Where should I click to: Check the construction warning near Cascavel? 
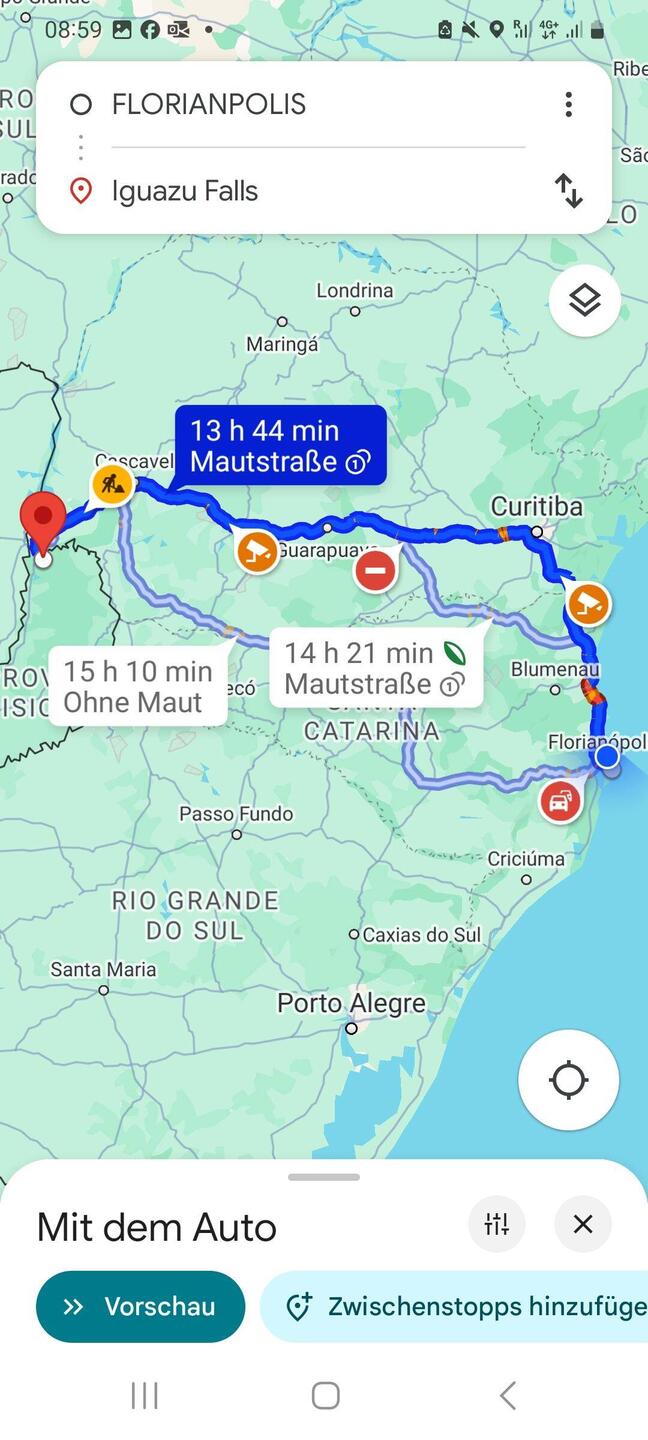(x=112, y=485)
